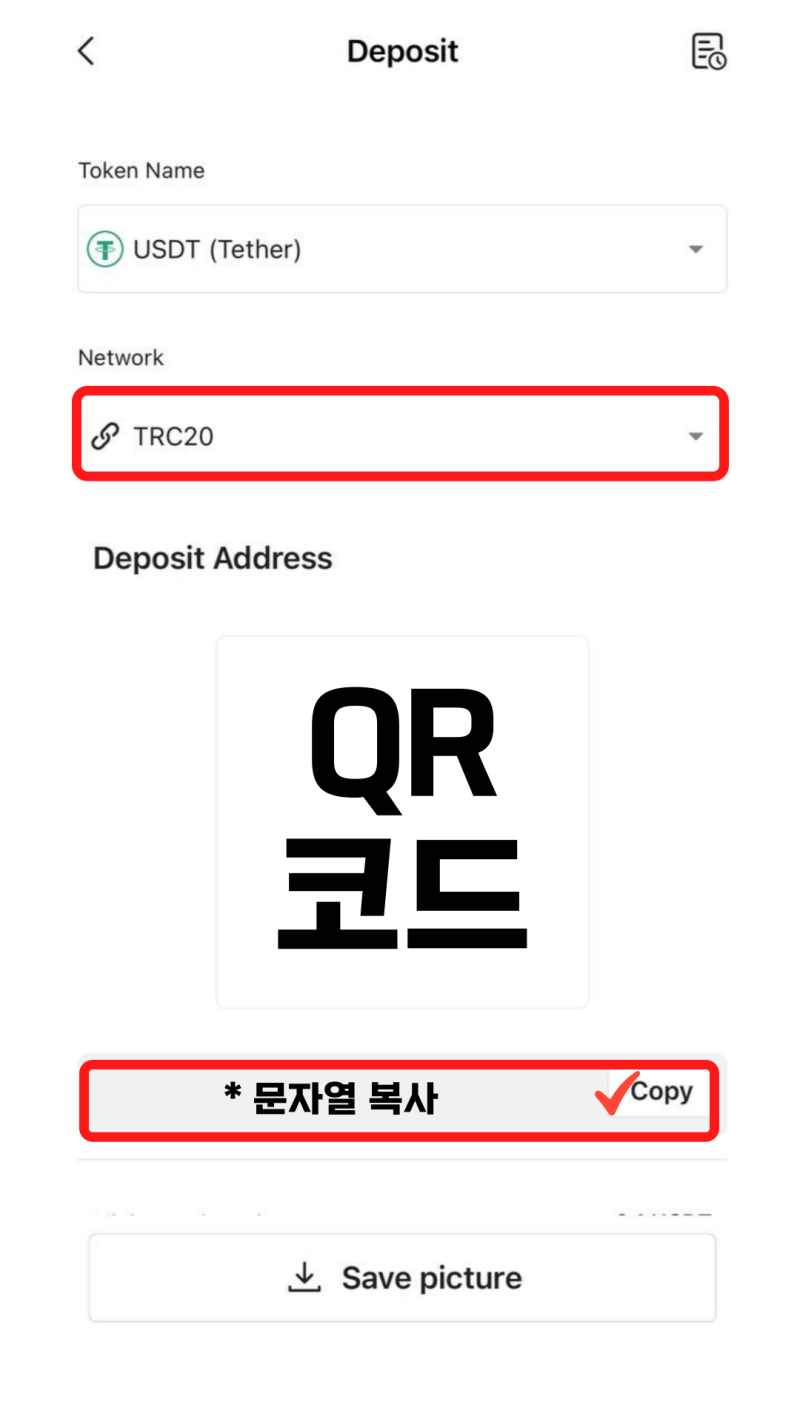Tap the USDT (Tether) selector row
800x1422 pixels.
[400, 248]
